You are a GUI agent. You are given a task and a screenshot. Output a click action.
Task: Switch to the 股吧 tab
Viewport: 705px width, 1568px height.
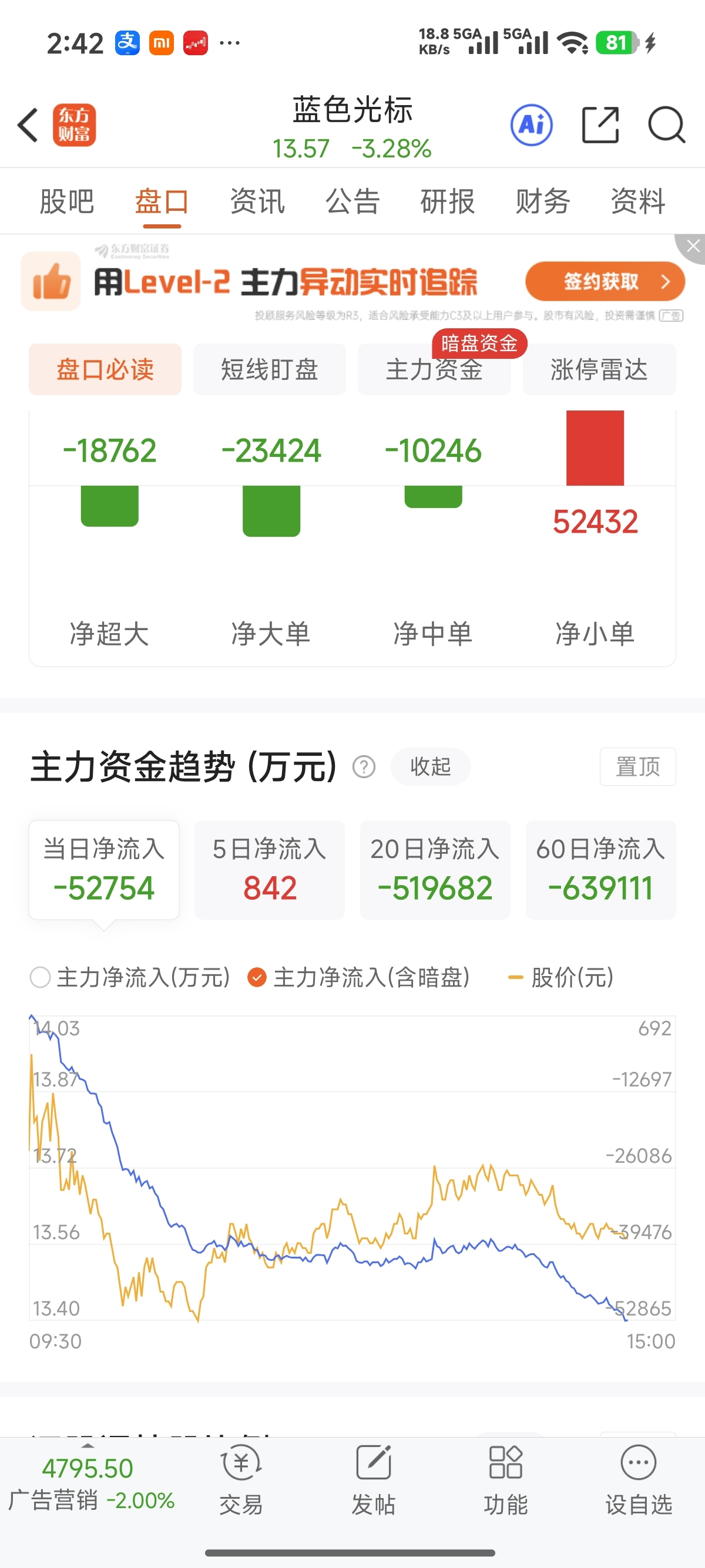point(67,201)
